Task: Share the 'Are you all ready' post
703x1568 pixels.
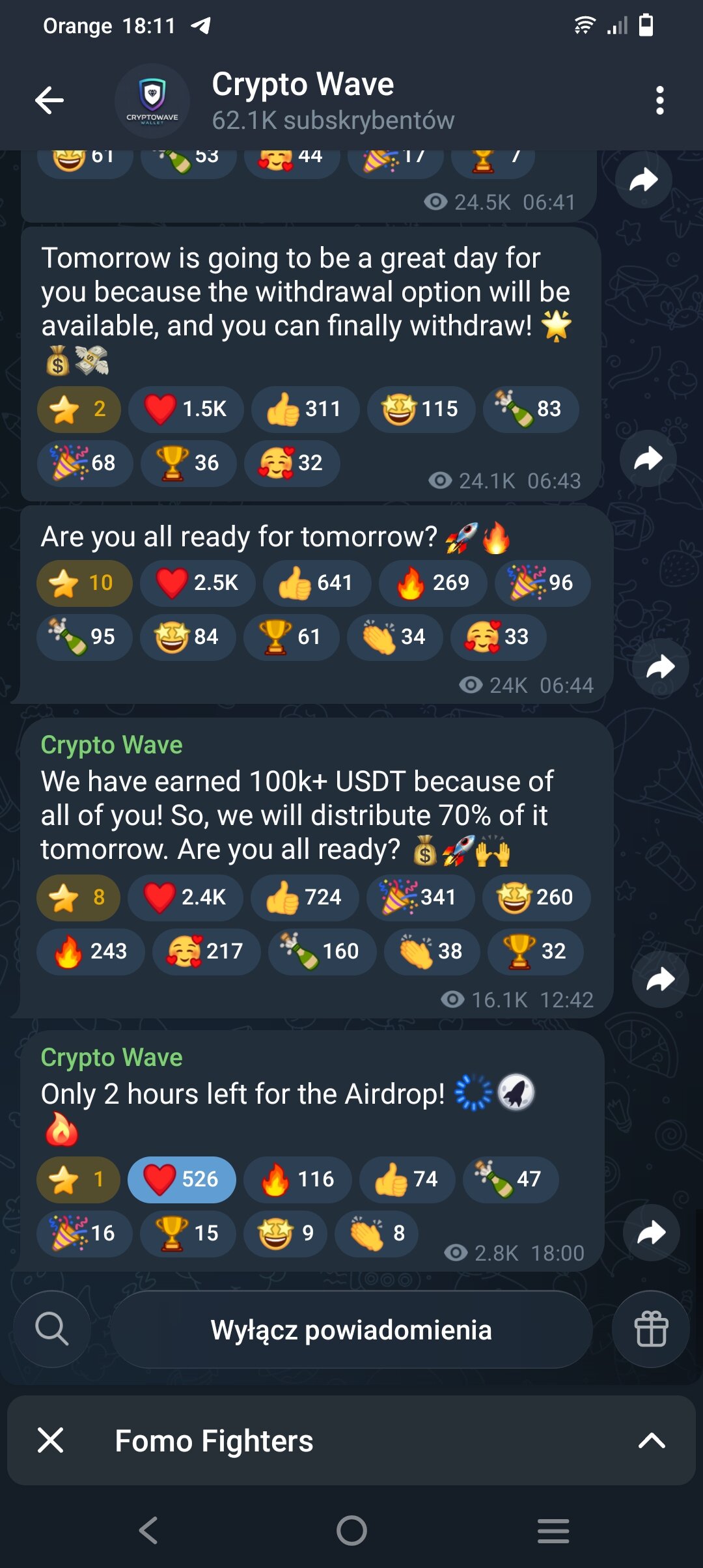Action: [660, 667]
